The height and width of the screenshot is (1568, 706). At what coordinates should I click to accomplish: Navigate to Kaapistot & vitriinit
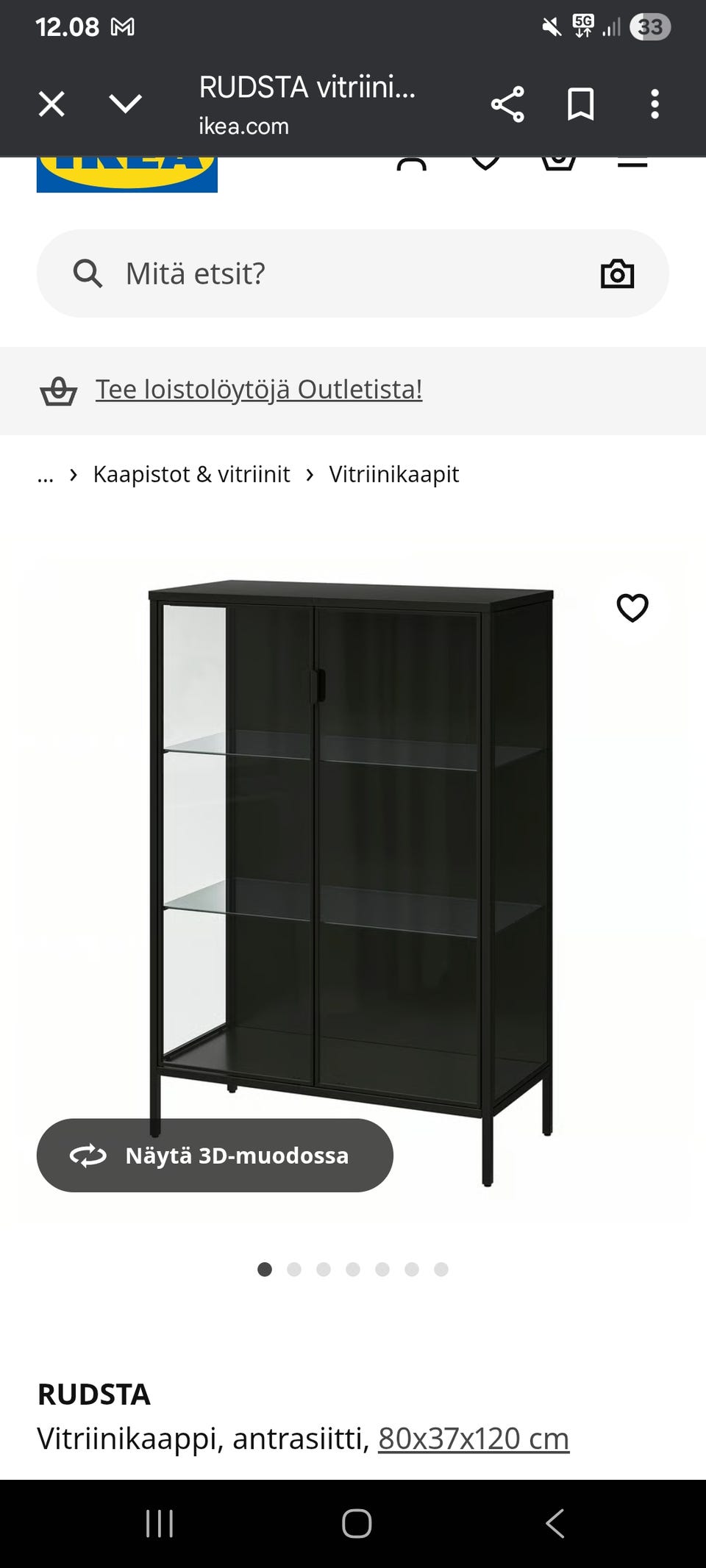190,474
